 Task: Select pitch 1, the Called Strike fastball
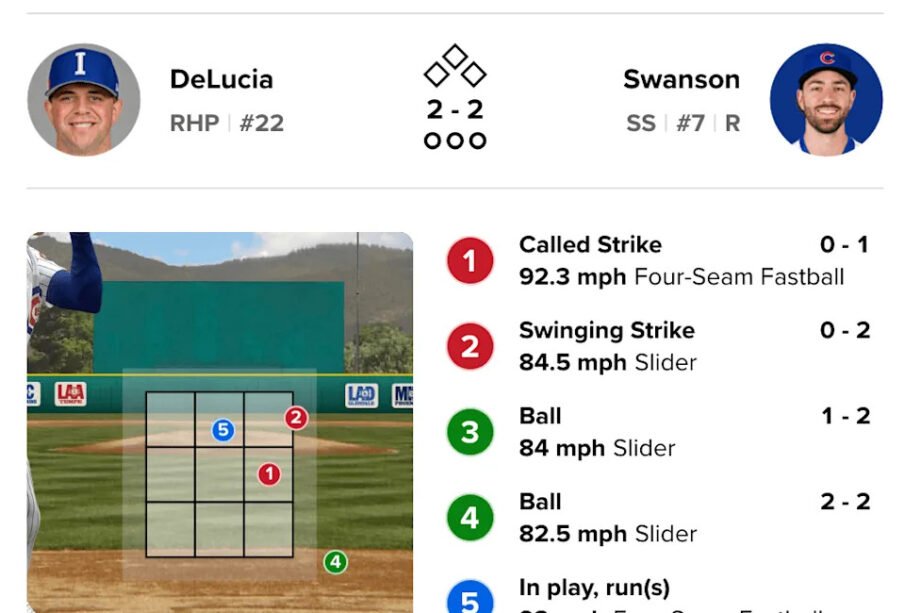pos(657,261)
